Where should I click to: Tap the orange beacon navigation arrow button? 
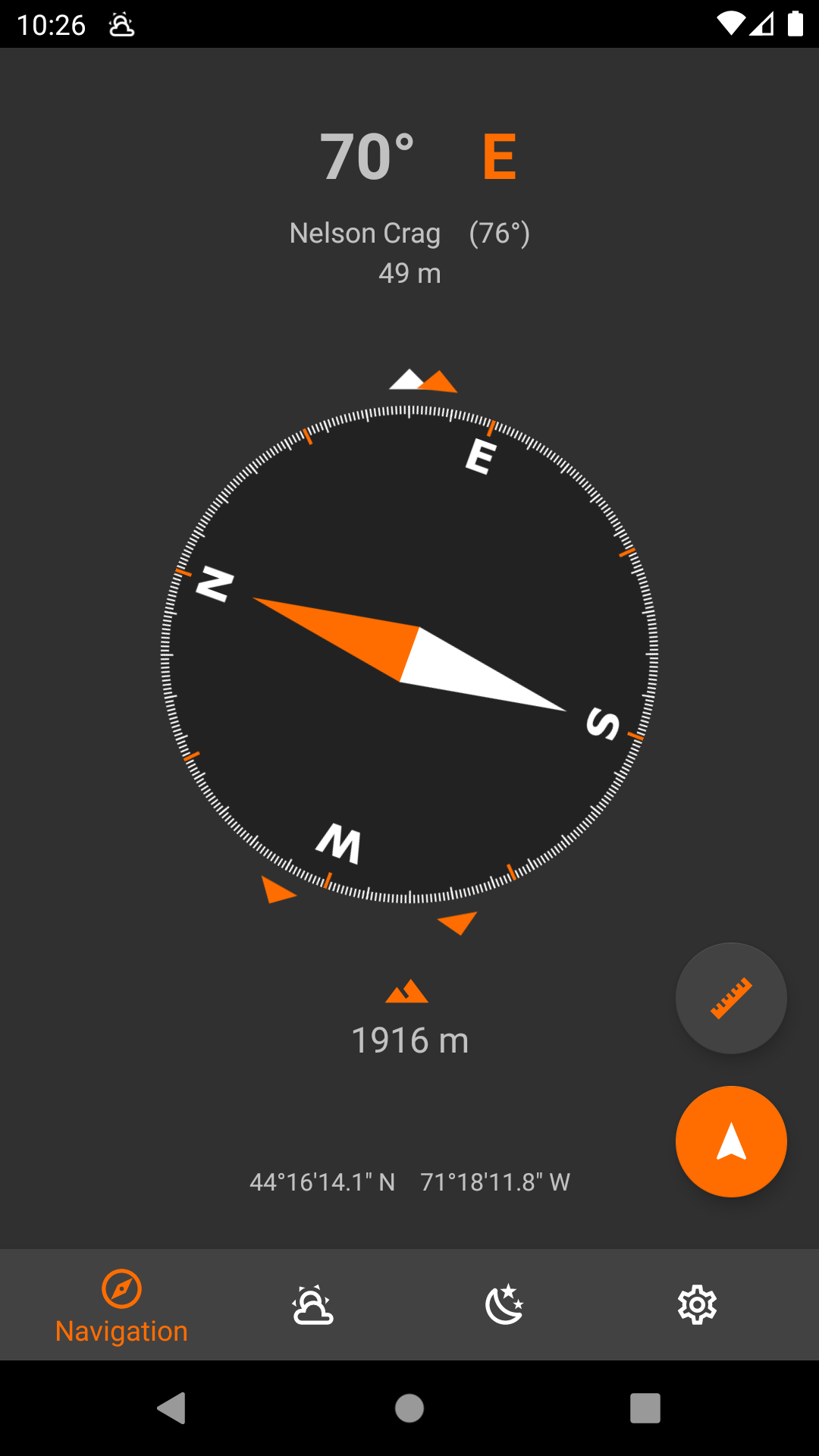(x=731, y=1141)
